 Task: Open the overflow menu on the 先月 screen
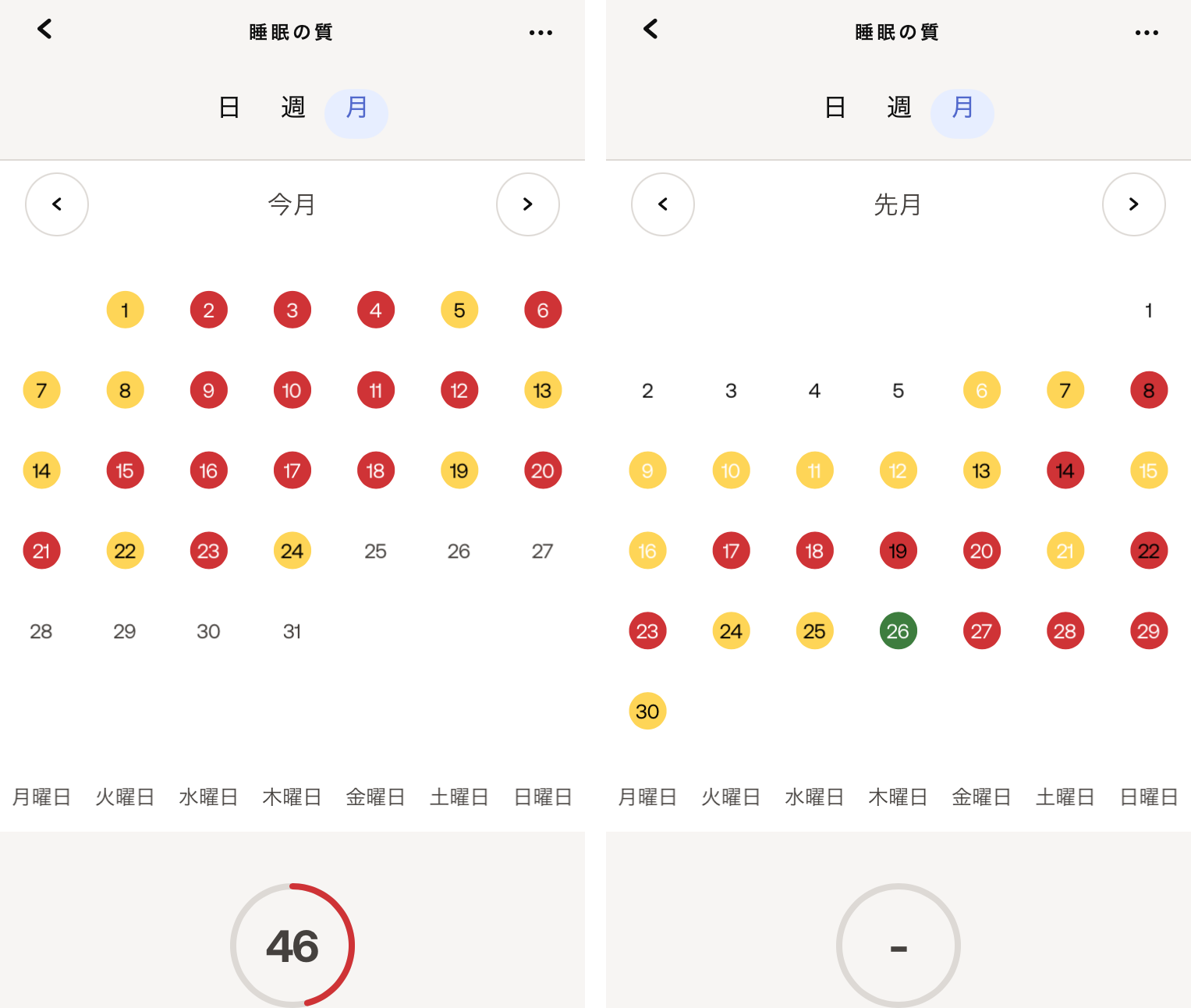1147,33
